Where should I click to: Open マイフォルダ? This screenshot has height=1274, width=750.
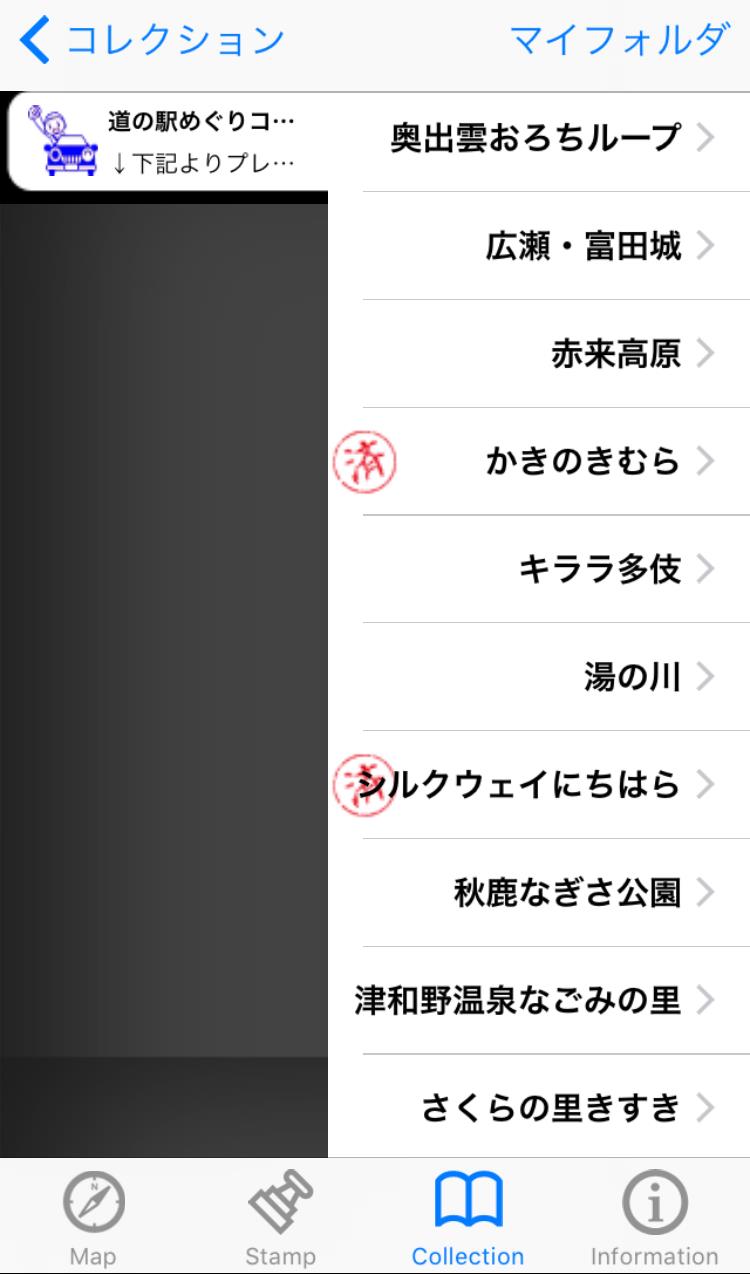[618, 41]
